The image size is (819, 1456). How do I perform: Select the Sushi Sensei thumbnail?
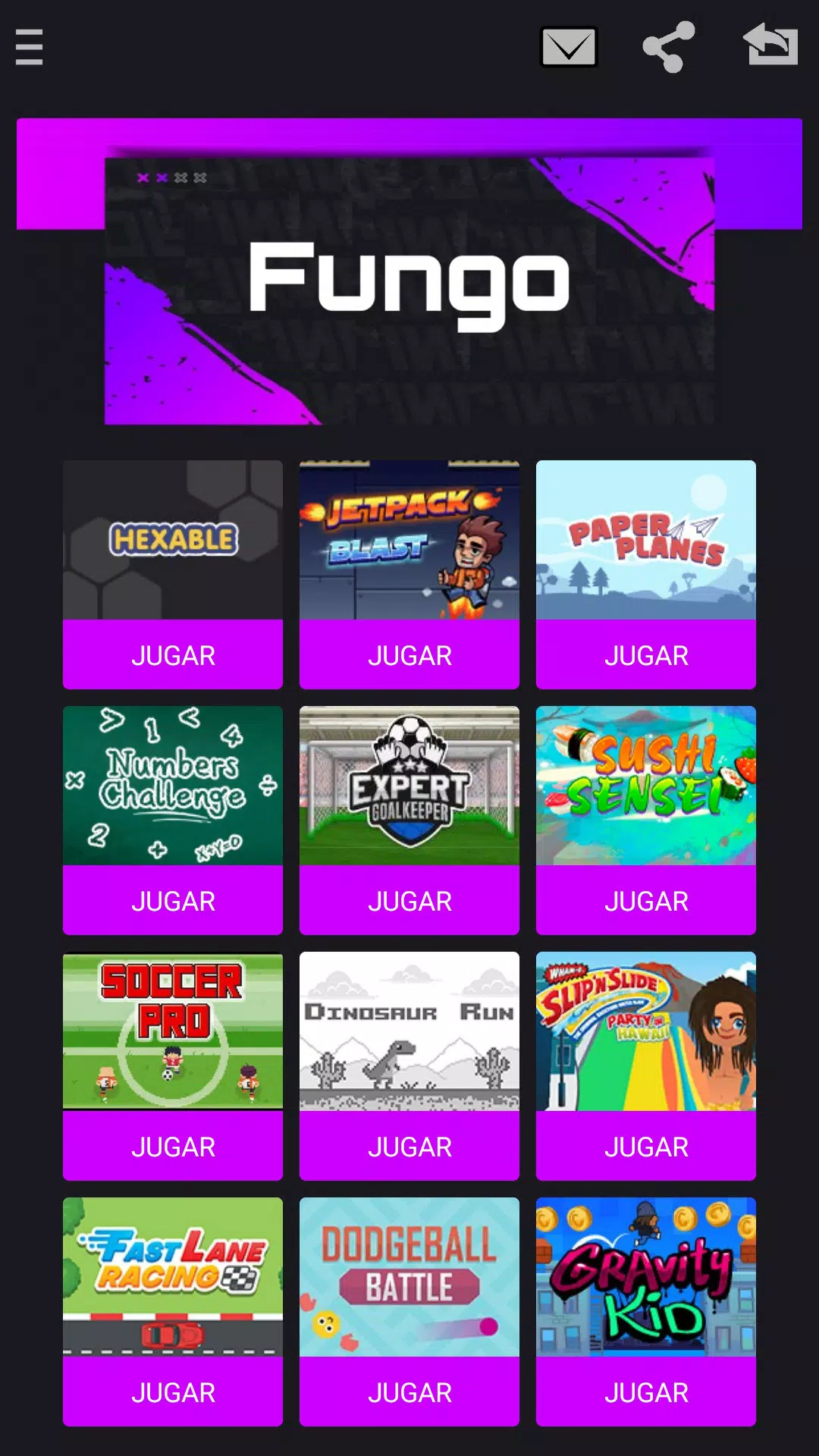click(646, 786)
